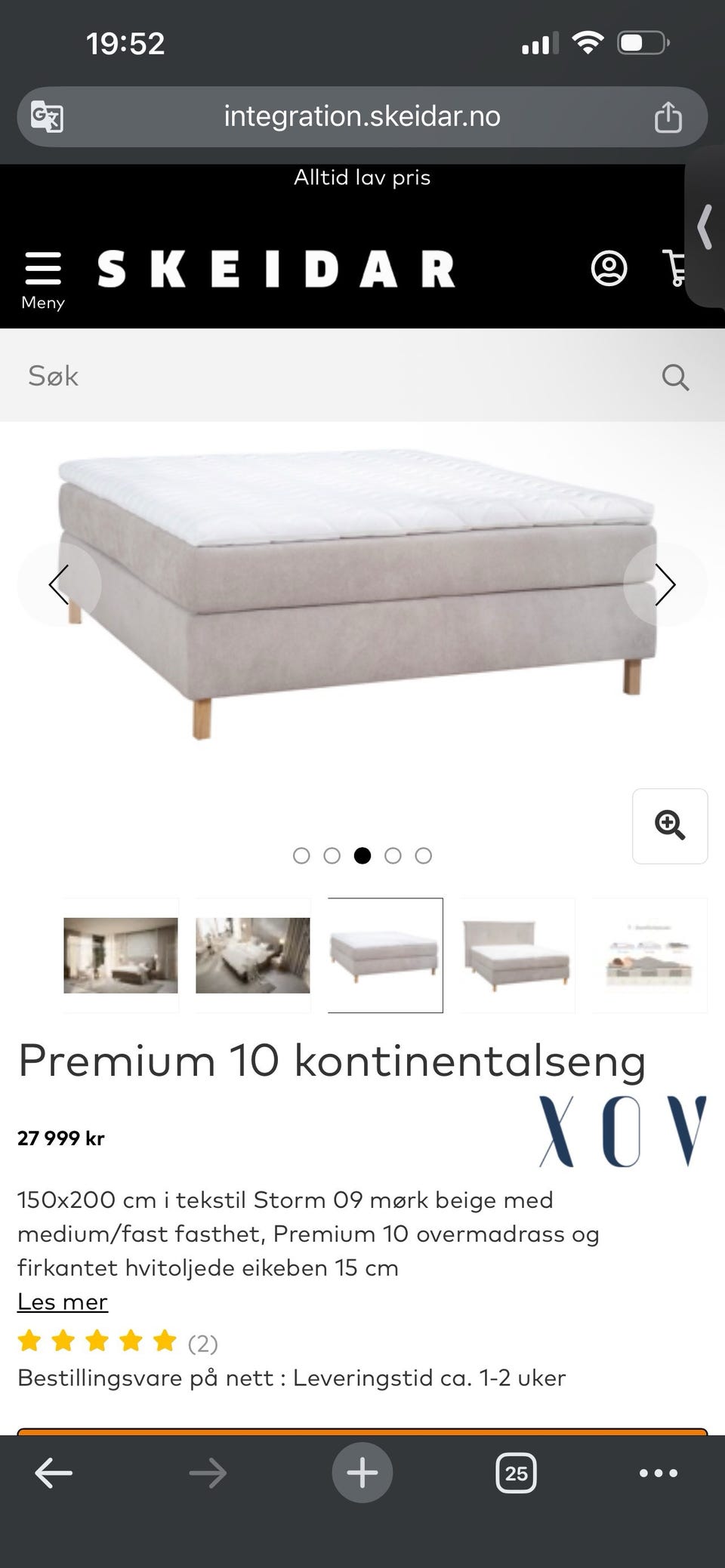This screenshot has height=1568, width=725.
Task: Select the third carousel dot indicator
Action: click(x=362, y=856)
